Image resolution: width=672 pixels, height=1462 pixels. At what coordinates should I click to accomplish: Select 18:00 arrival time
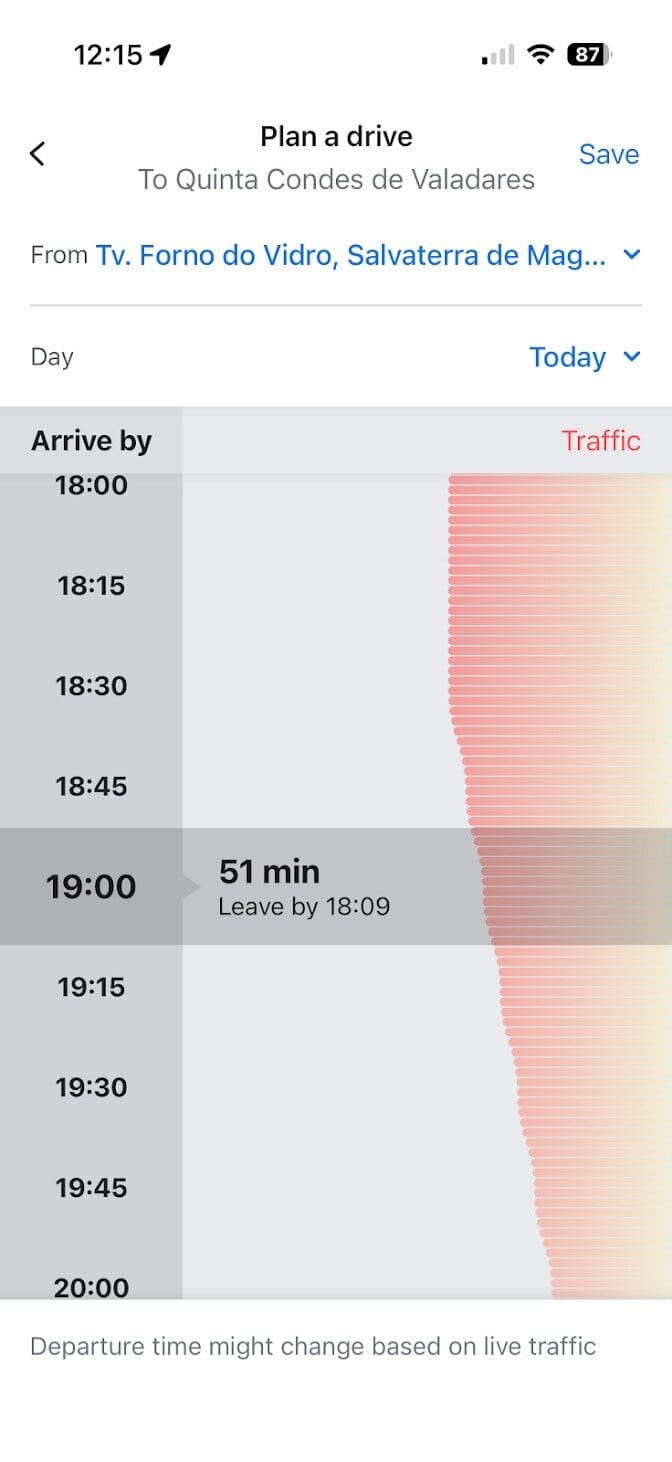(x=91, y=487)
